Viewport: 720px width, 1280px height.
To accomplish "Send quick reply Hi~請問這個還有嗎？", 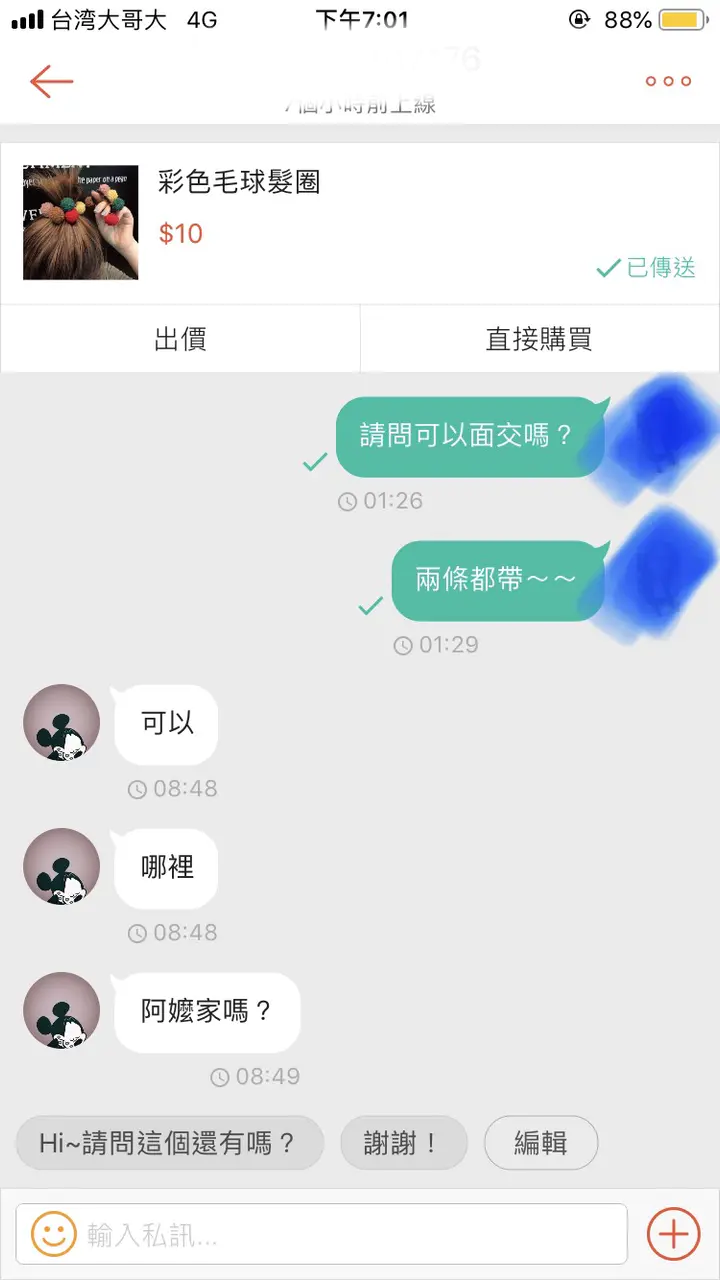I will tap(169, 1142).
